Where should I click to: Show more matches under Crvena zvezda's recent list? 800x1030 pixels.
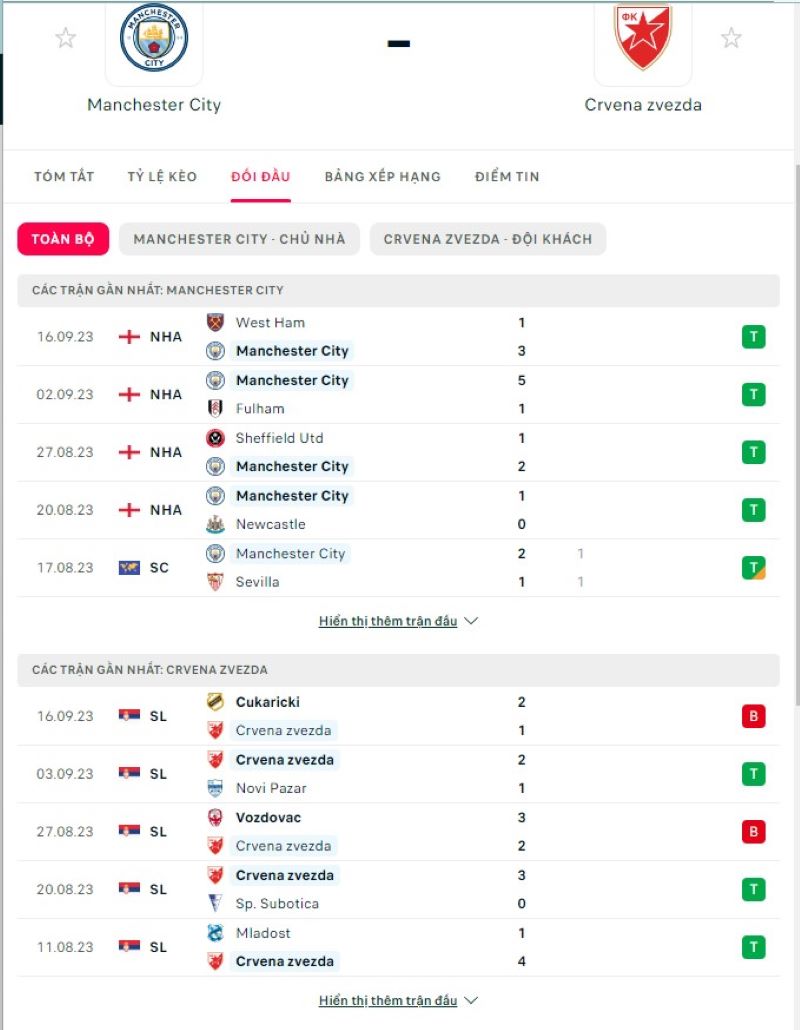398,1000
